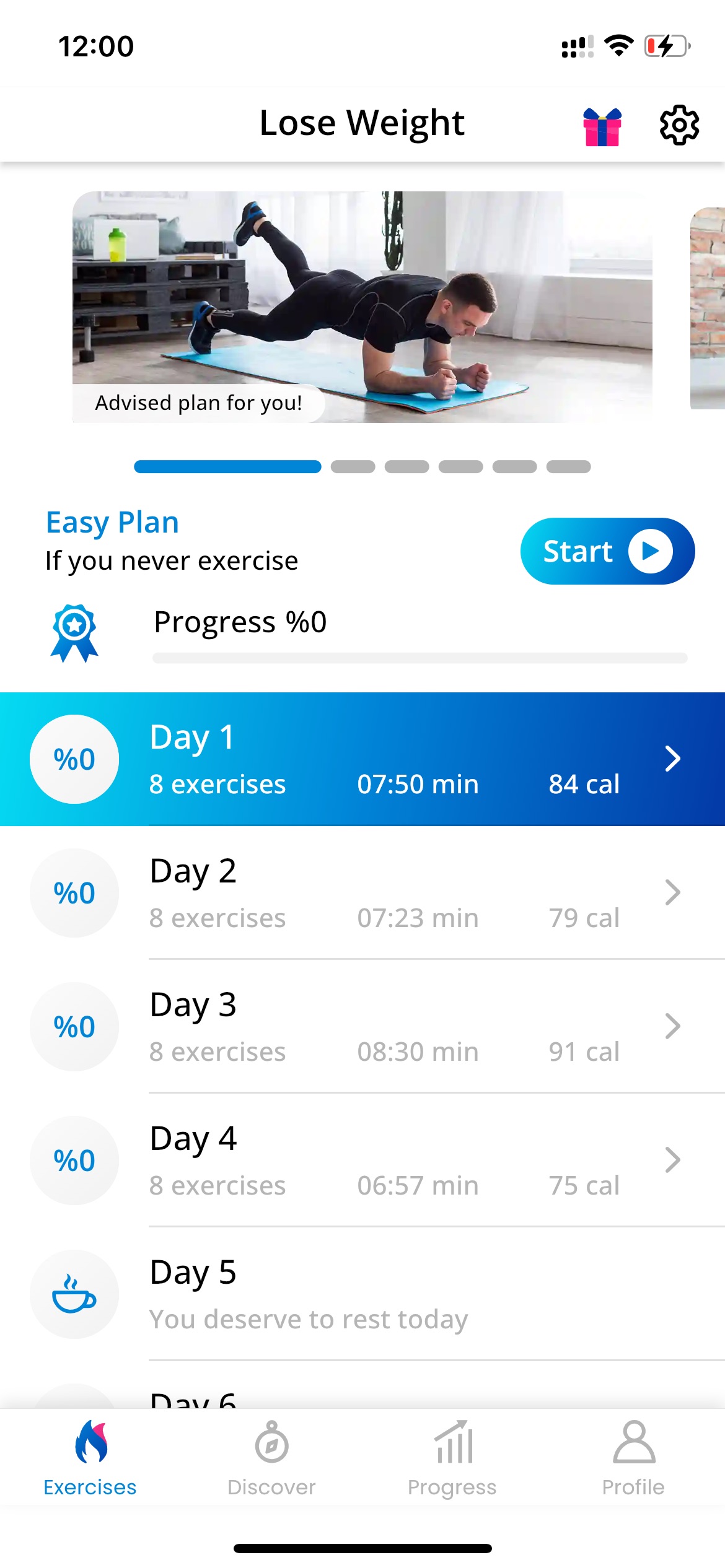725x1568 pixels.
Task: Open the gift box rewards icon
Action: [602, 126]
